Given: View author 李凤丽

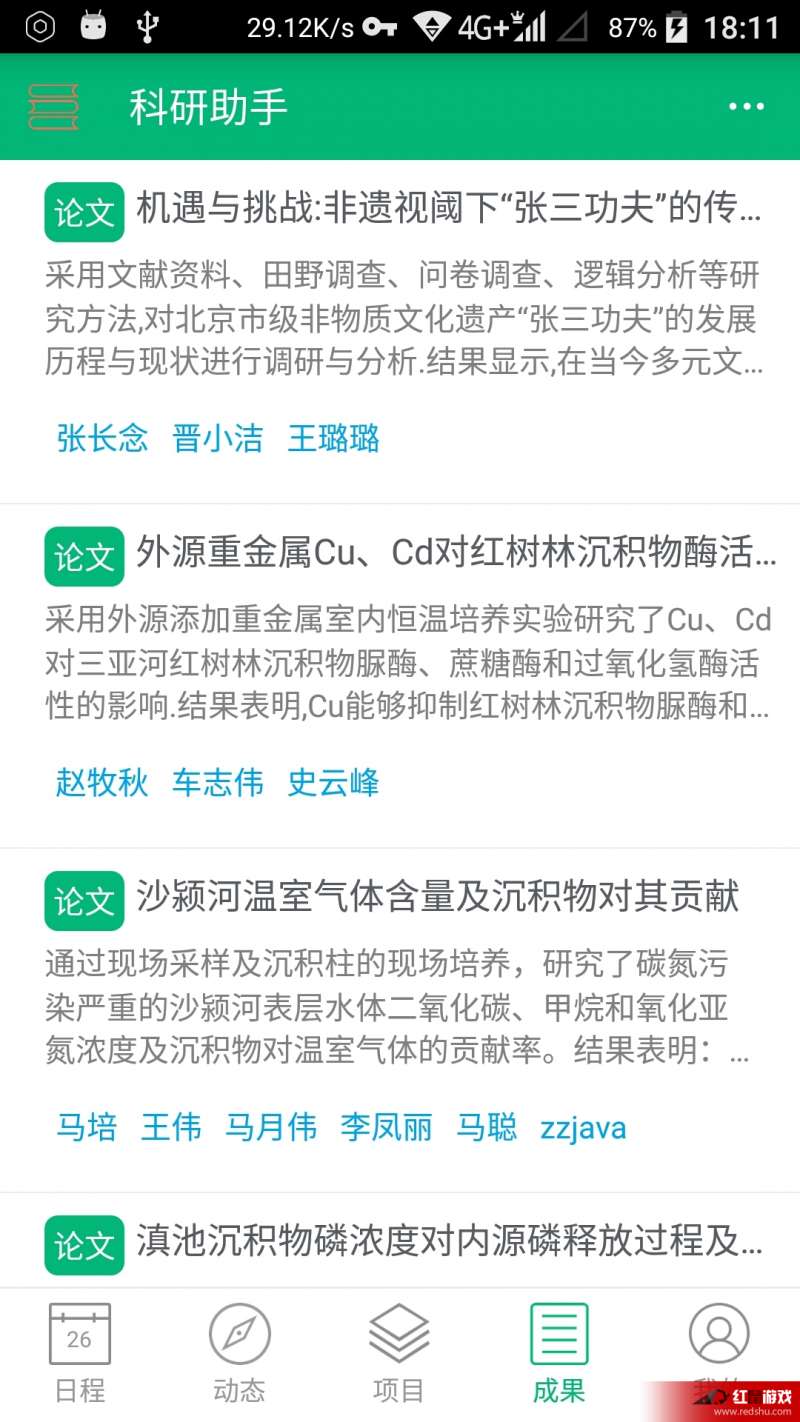Looking at the screenshot, I should (387, 1127).
